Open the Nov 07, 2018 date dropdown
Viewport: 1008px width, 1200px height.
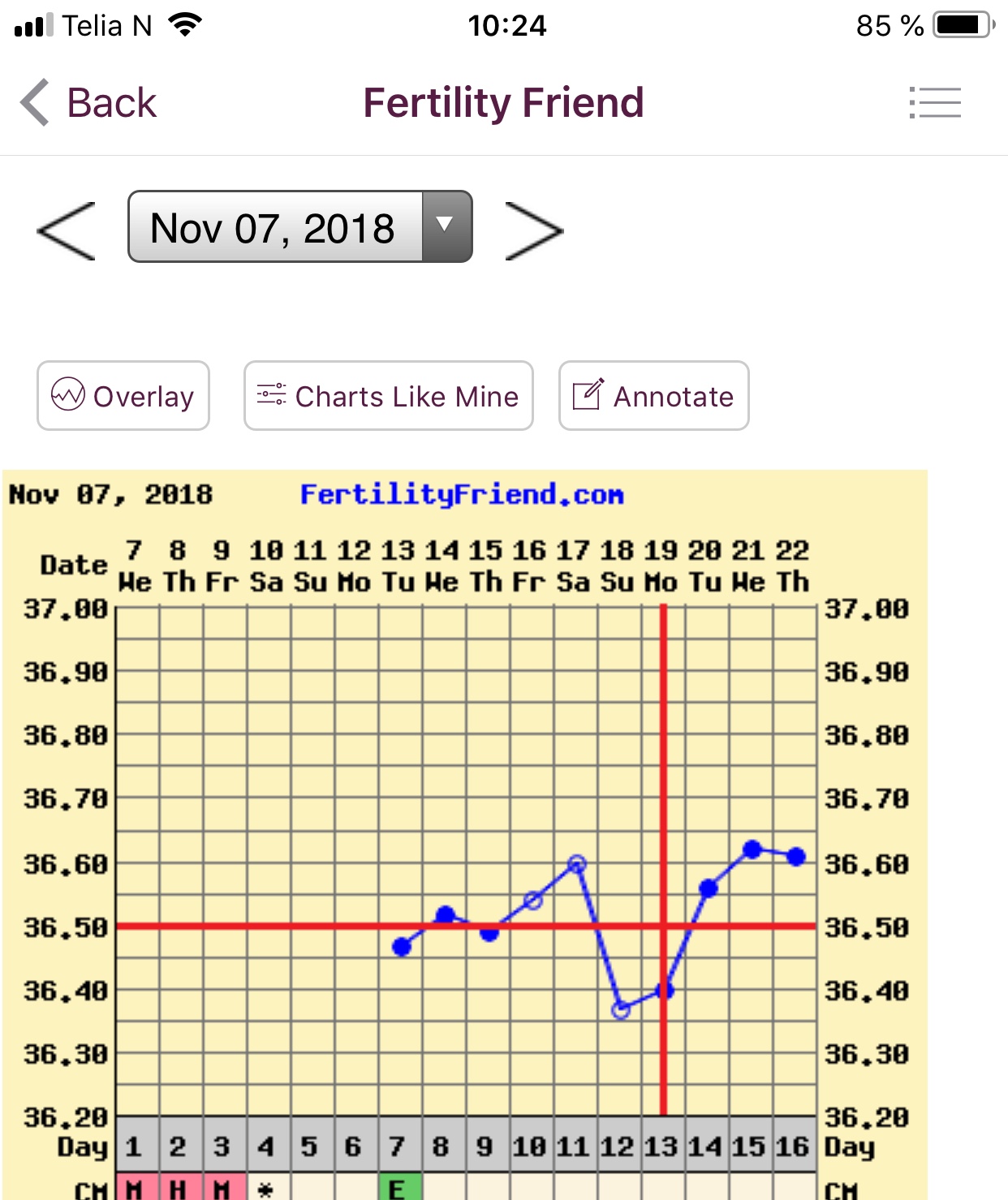pyautogui.click(x=299, y=227)
